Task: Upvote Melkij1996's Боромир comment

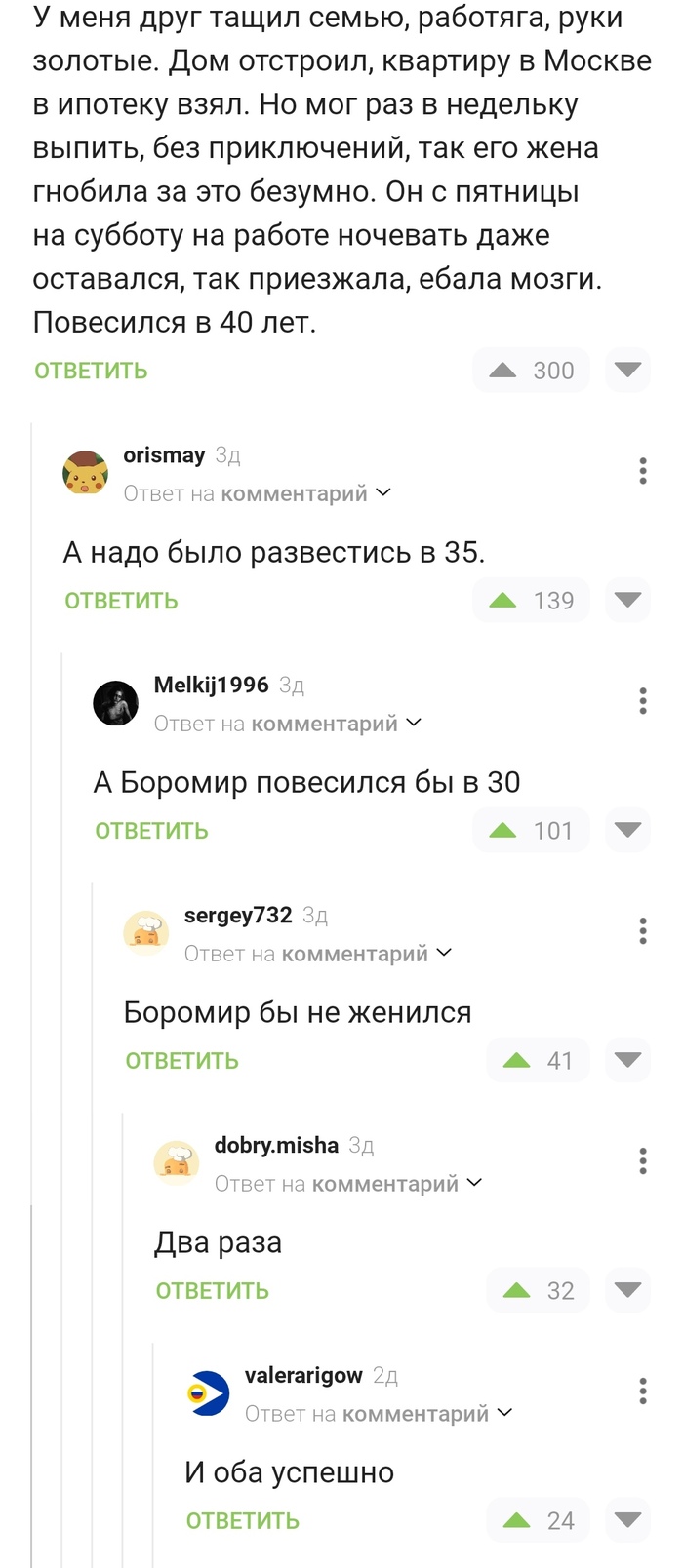Action: pyautogui.click(x=503, y=831)
